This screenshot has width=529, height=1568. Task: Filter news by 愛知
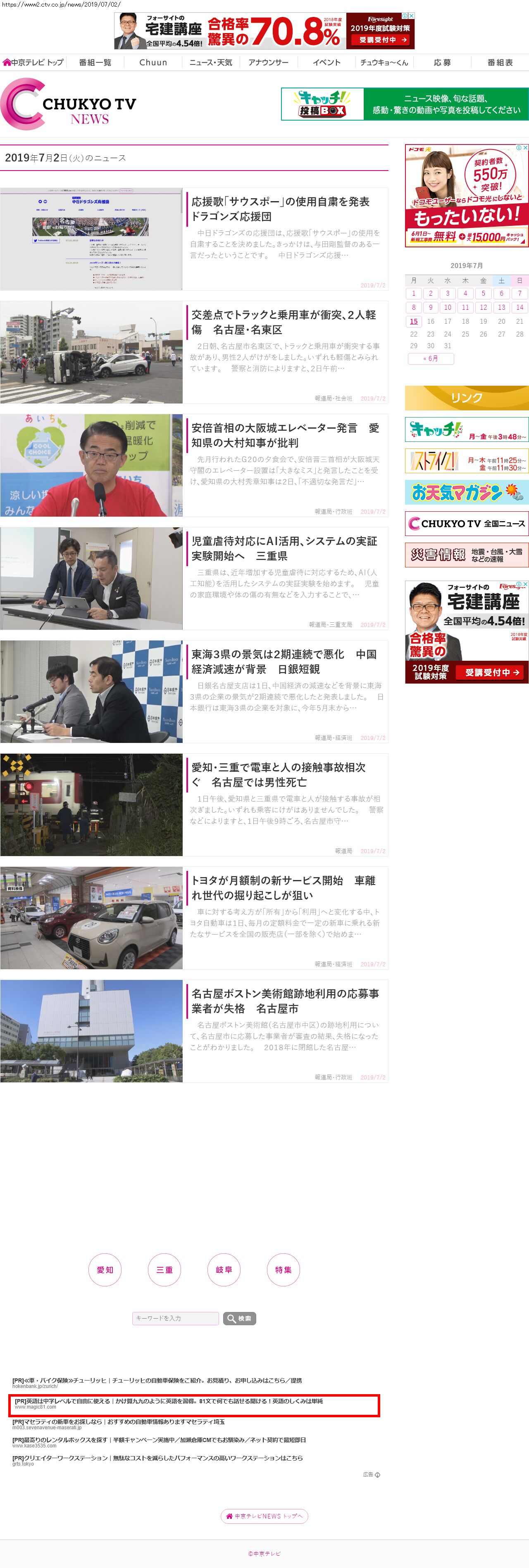tap(105, 1270)
